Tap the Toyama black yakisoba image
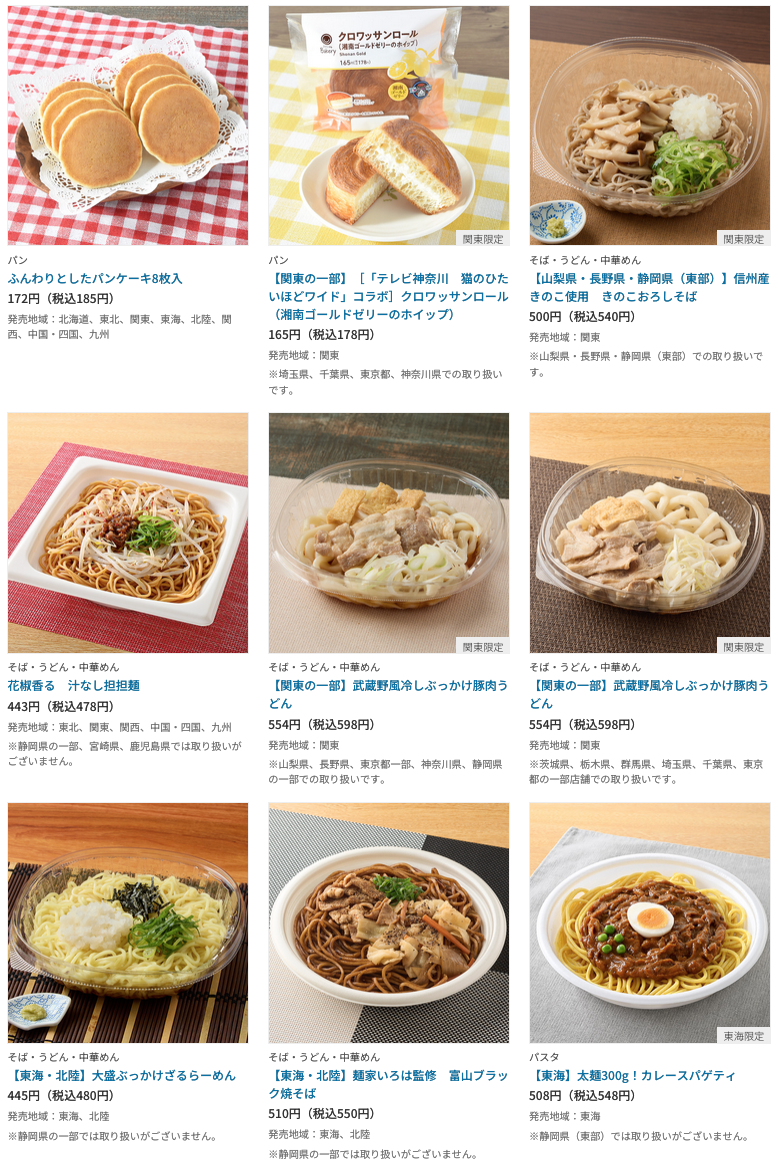778x1166 pixels. point(388,923)
